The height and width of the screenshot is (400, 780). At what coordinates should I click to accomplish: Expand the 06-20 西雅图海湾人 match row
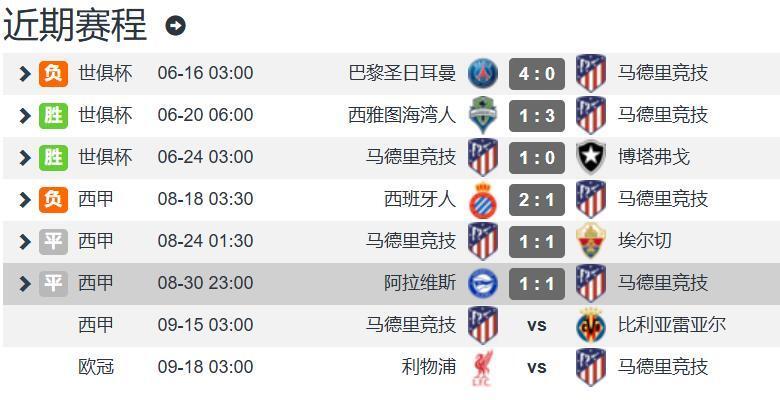(25, 115)
